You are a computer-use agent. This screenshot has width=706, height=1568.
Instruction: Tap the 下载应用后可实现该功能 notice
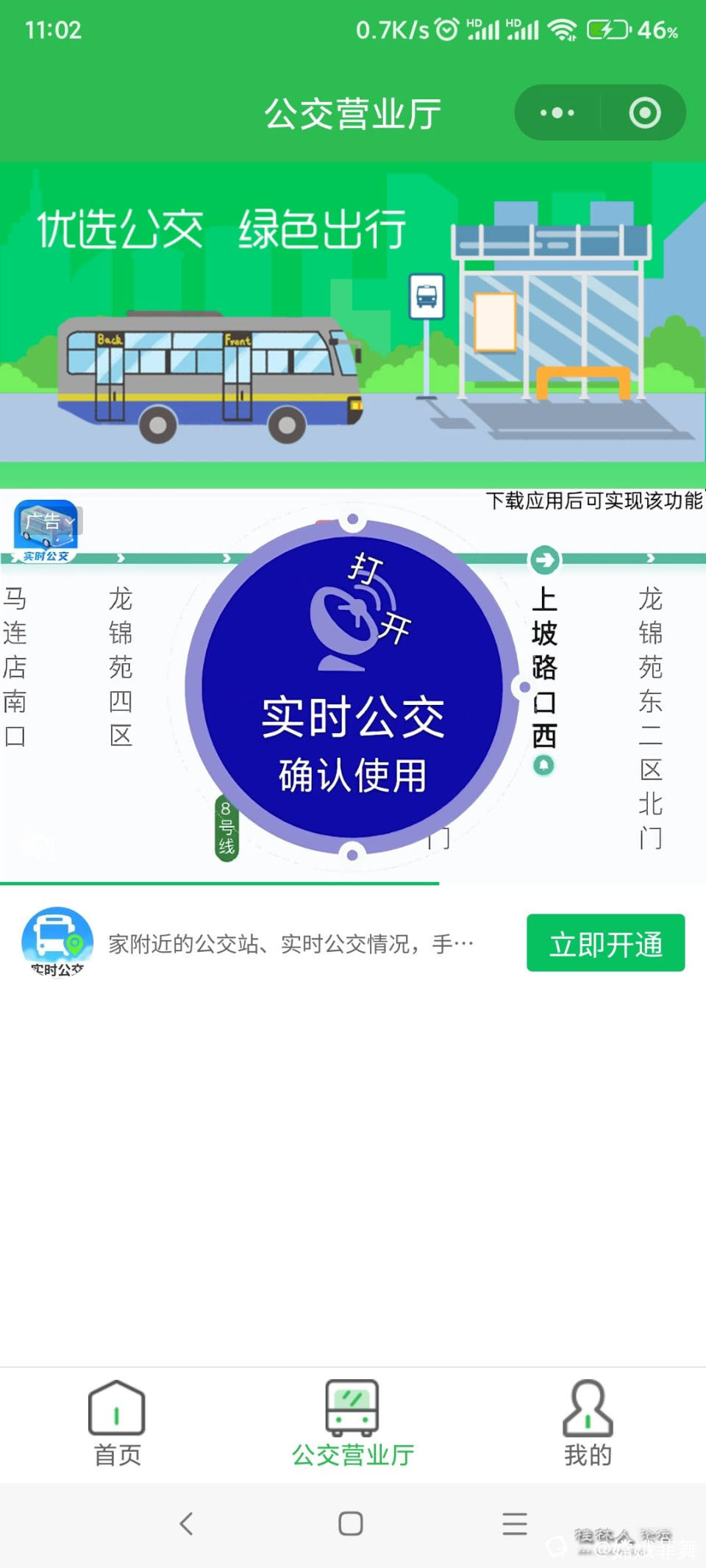[x=594, y=500]
